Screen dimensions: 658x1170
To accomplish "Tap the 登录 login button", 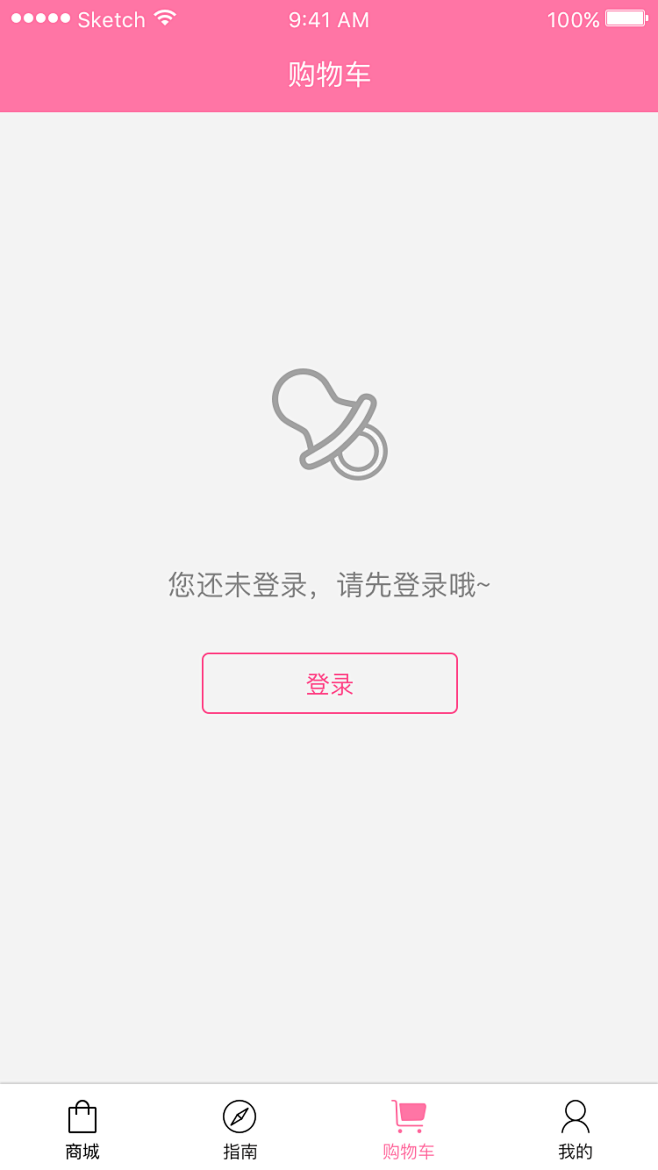I will (329, 684).
